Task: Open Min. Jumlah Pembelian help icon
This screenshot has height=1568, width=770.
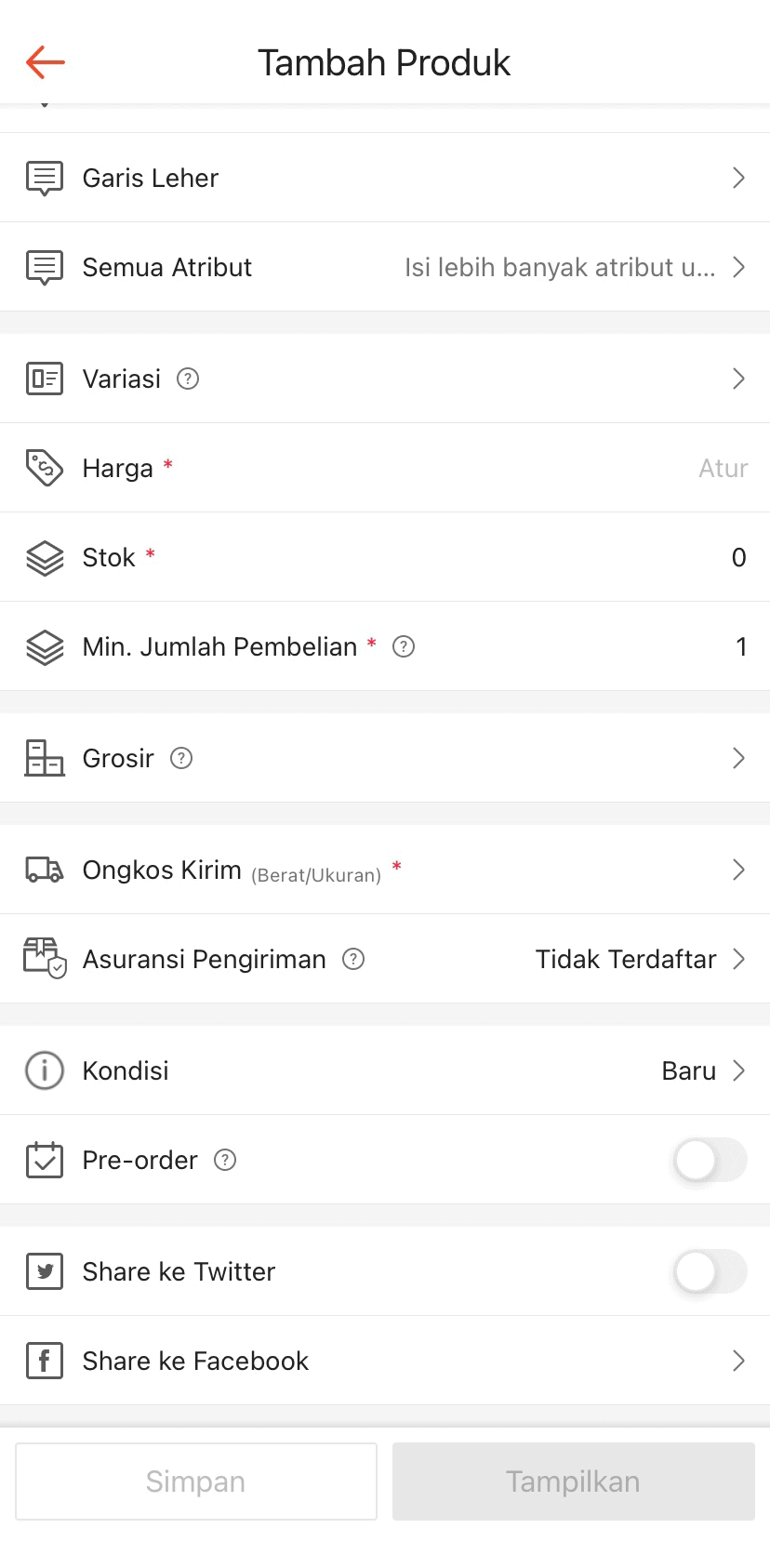Action: point(404,646)
